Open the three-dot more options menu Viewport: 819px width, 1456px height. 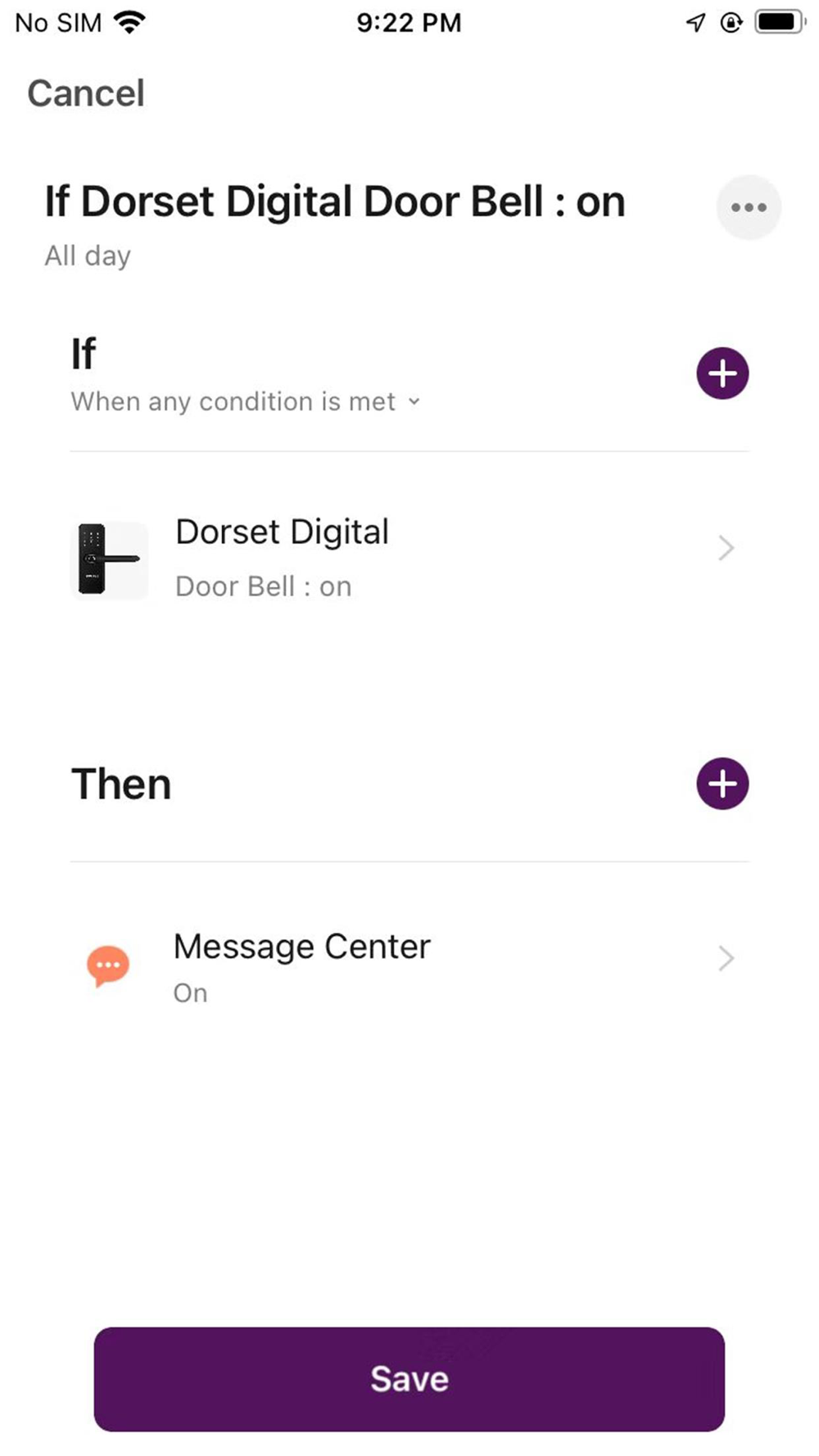(749, 207)
